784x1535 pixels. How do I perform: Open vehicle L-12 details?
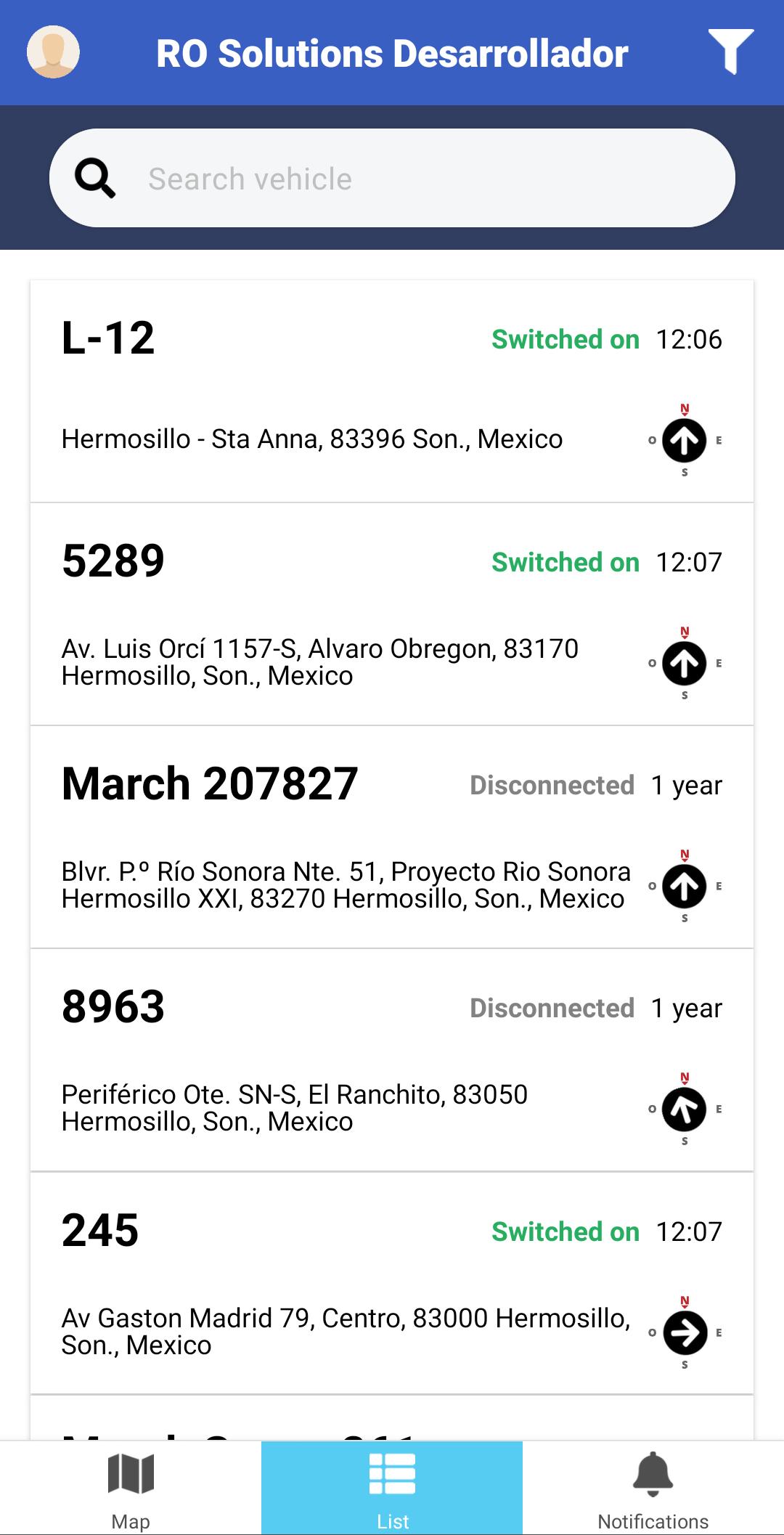point(392,391)
